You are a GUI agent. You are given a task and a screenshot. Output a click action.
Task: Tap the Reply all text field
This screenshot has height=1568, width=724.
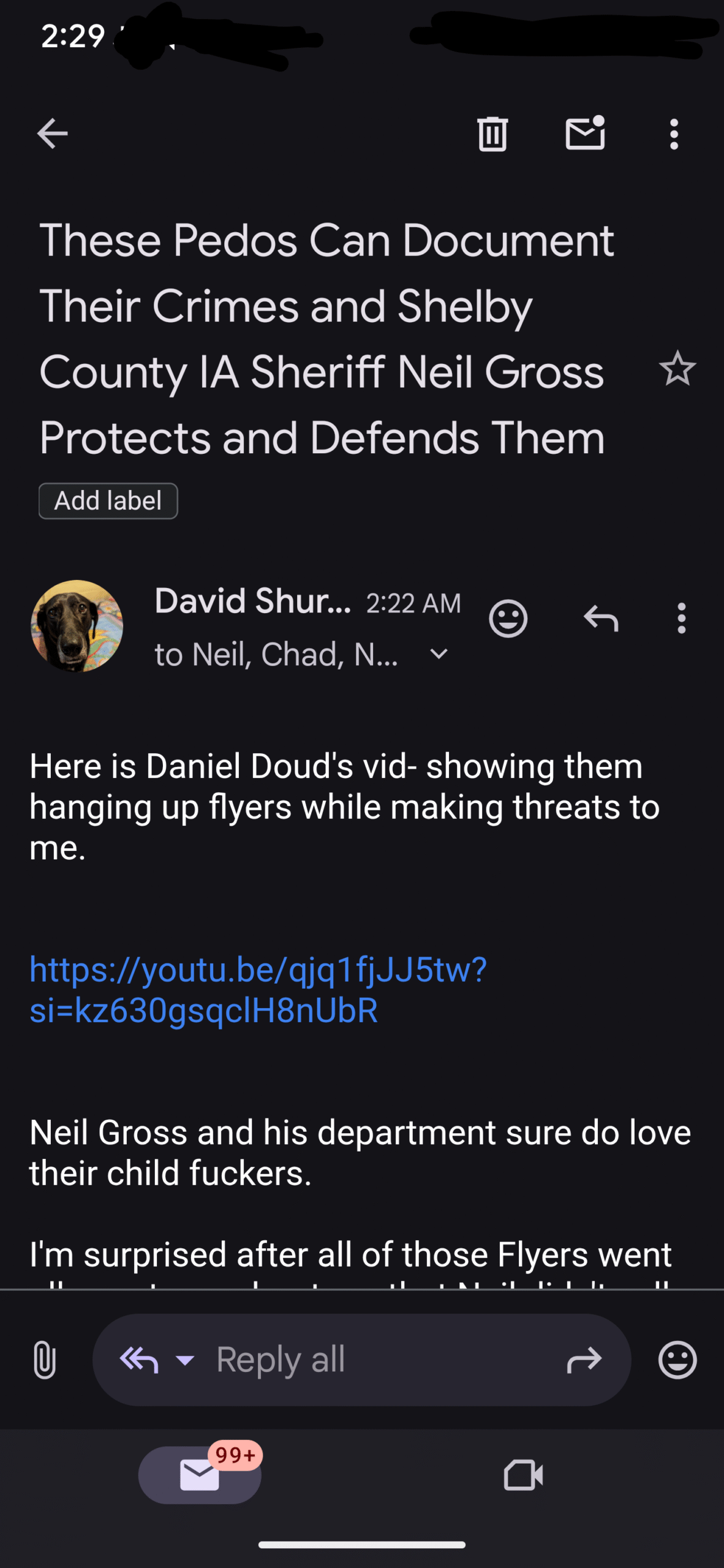(x=361, y=1360)
